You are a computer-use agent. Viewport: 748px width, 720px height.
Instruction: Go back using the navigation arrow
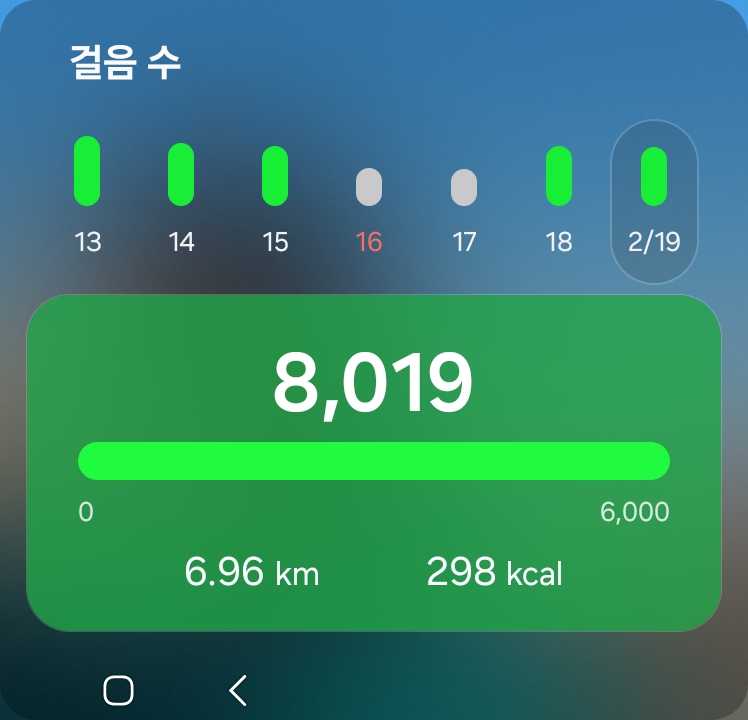coord(237,690)
